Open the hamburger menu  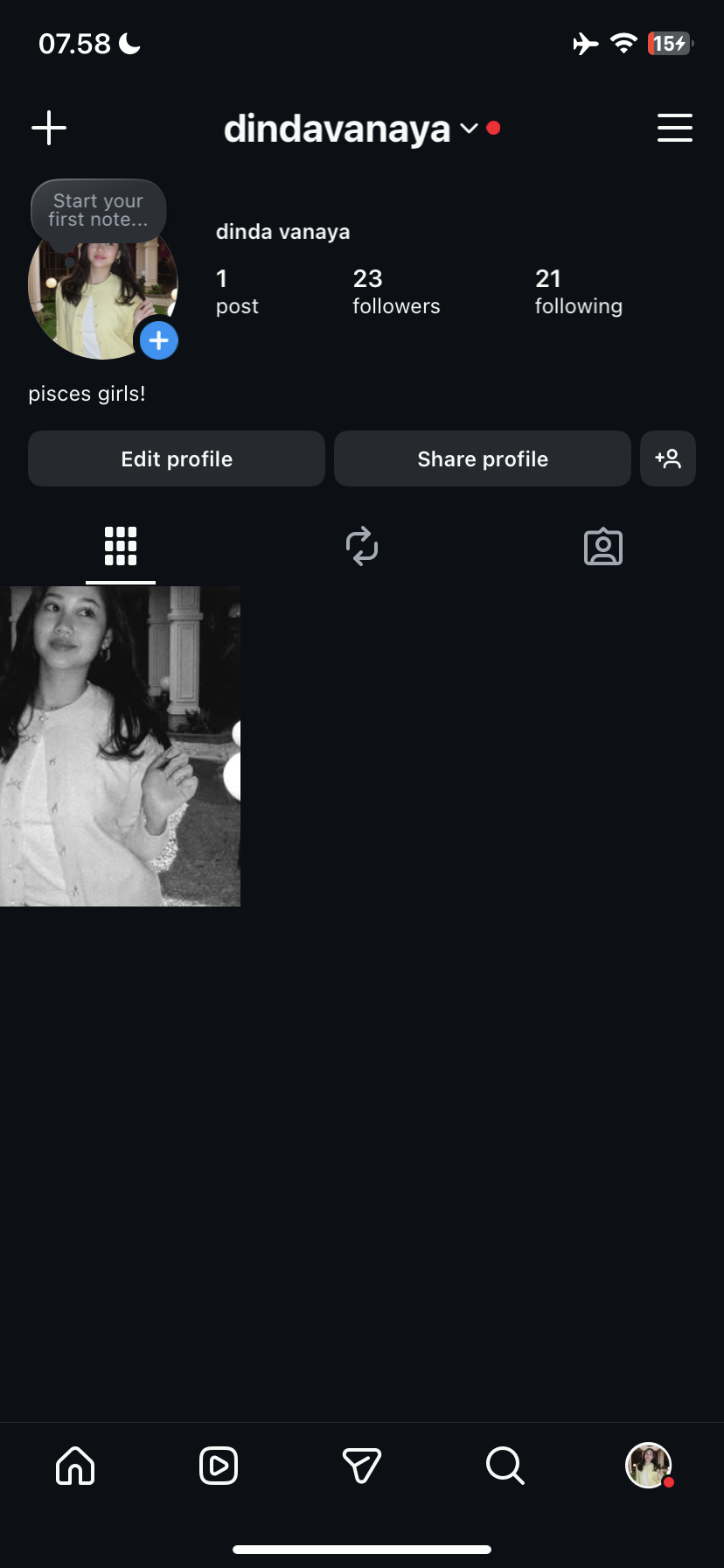pos(674,128)
